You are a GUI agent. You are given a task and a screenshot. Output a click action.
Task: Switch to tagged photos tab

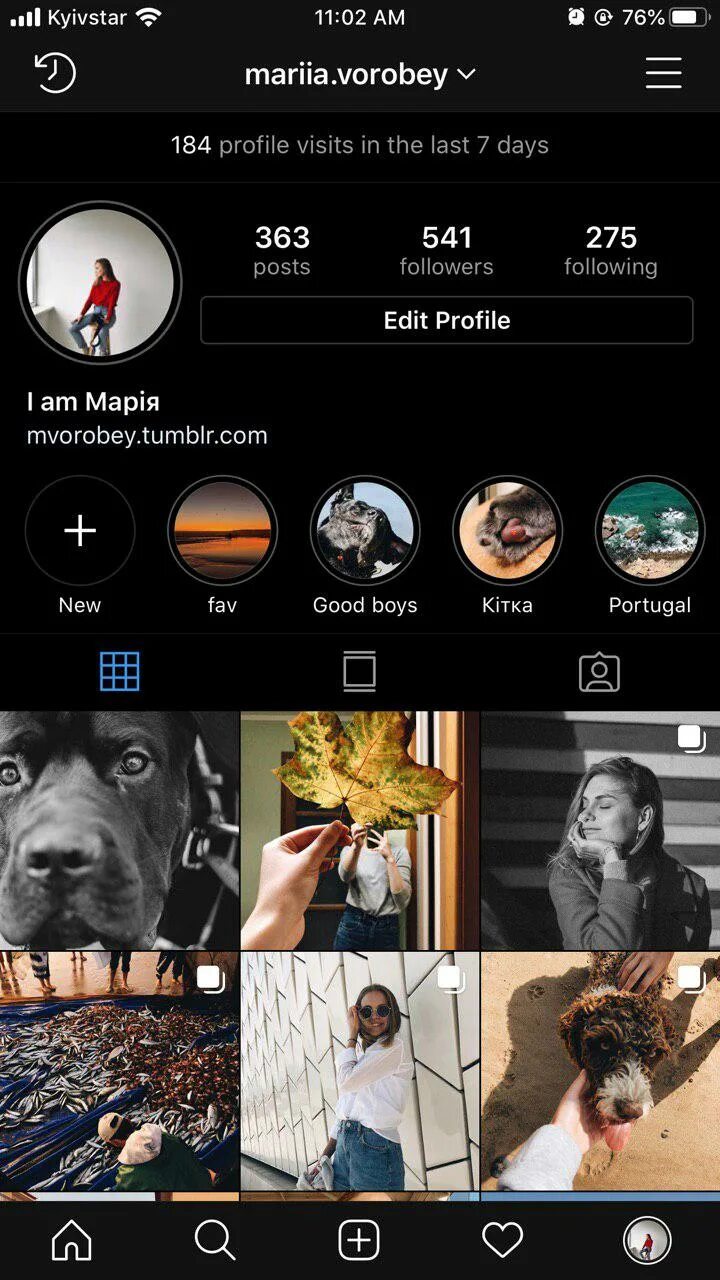[599, 672]
